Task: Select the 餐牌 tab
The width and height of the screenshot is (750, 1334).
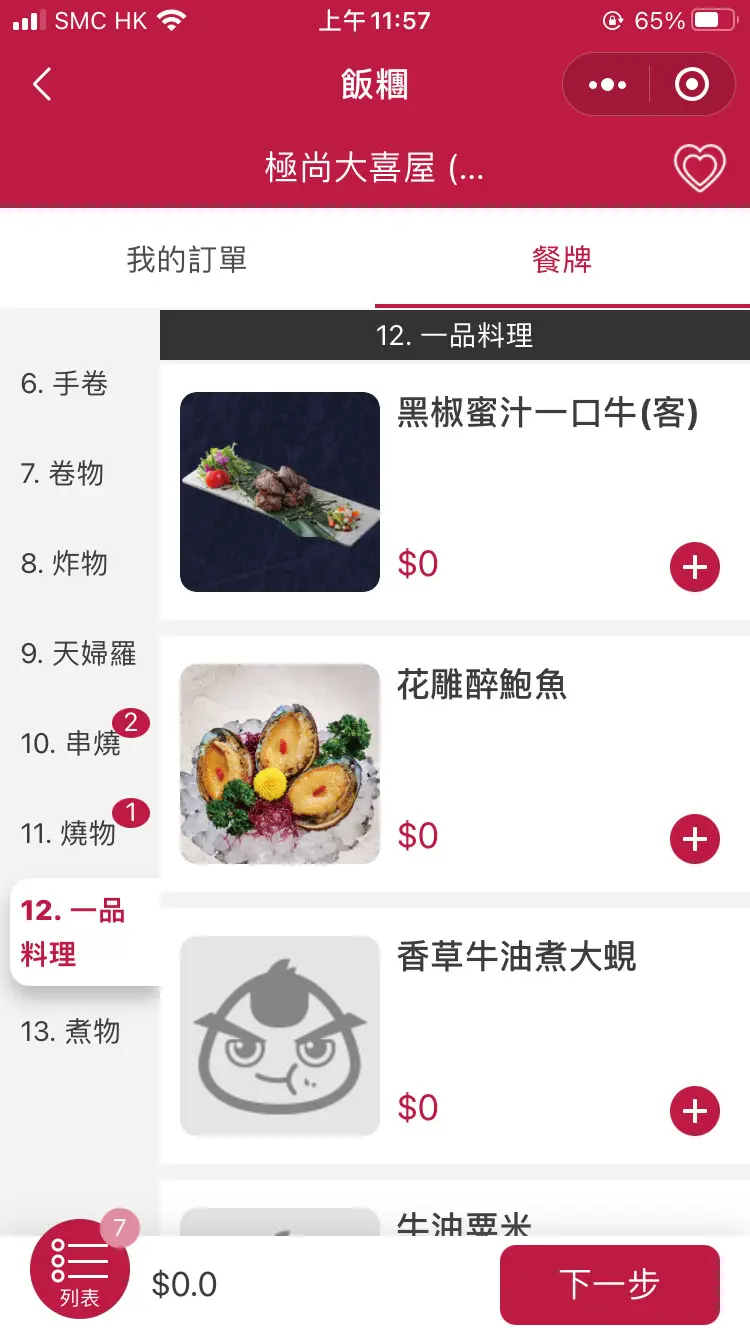Action: pos(562,260)
